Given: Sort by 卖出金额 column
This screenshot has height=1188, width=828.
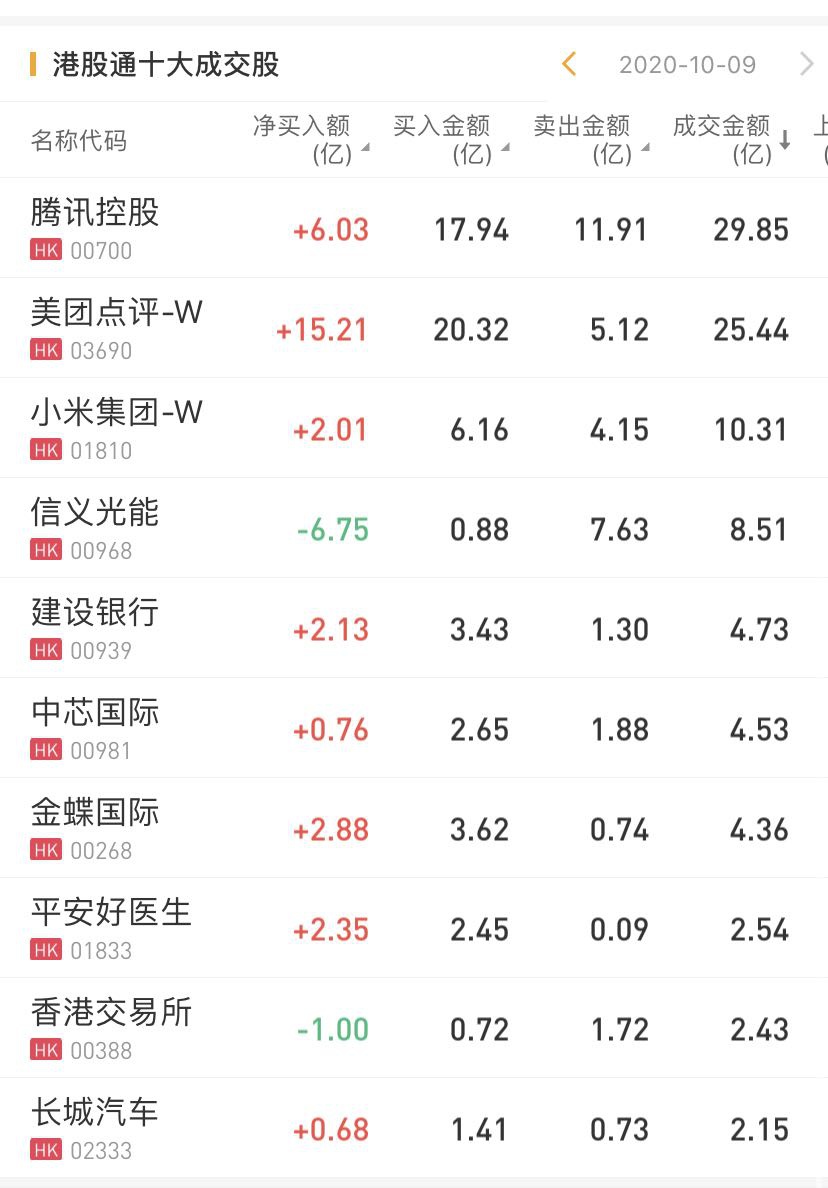Looking at the screenshot, I should click(589, 140).
